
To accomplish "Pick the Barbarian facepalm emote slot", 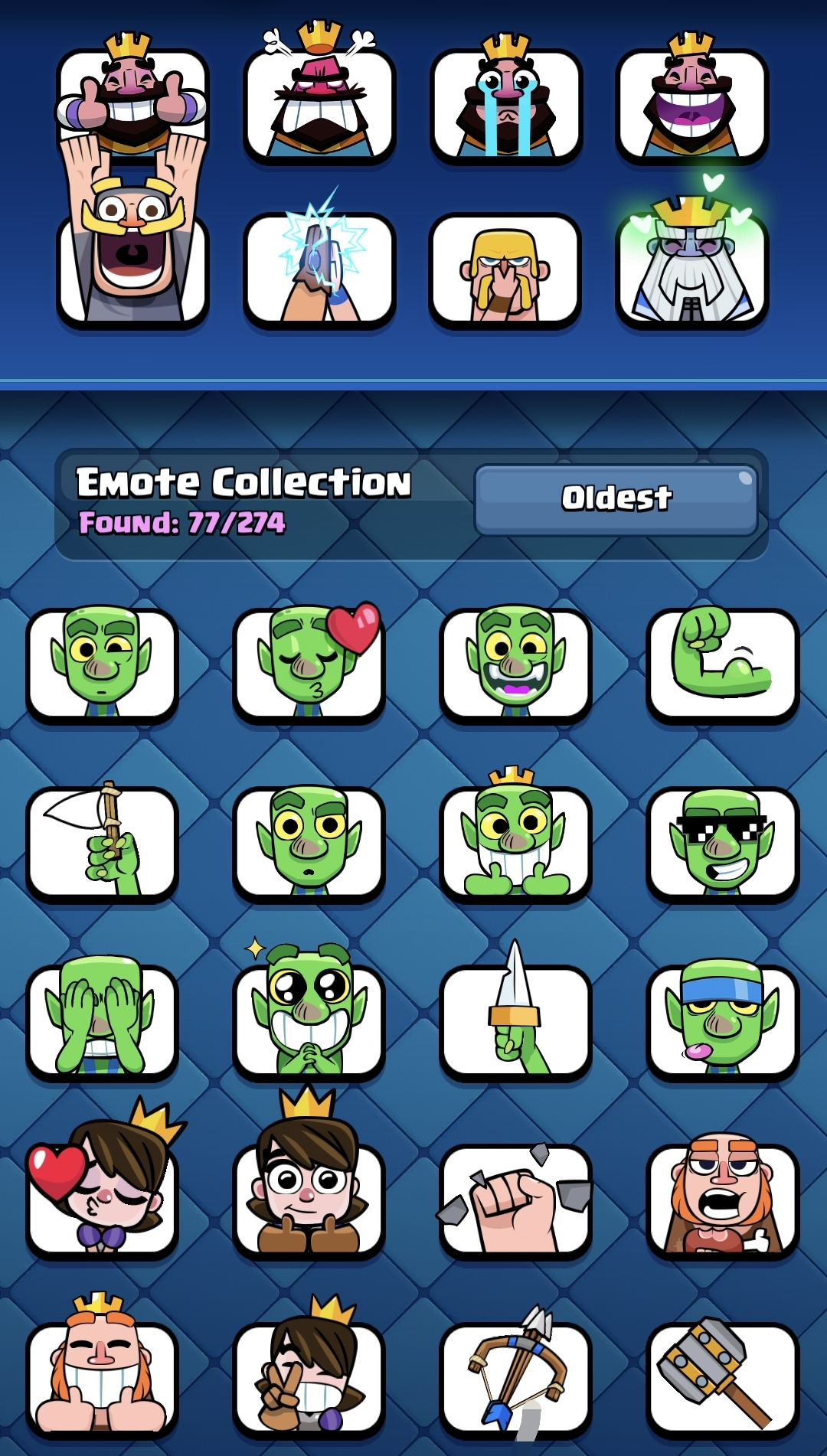I will pyautogui.click(x=505, y=270).
